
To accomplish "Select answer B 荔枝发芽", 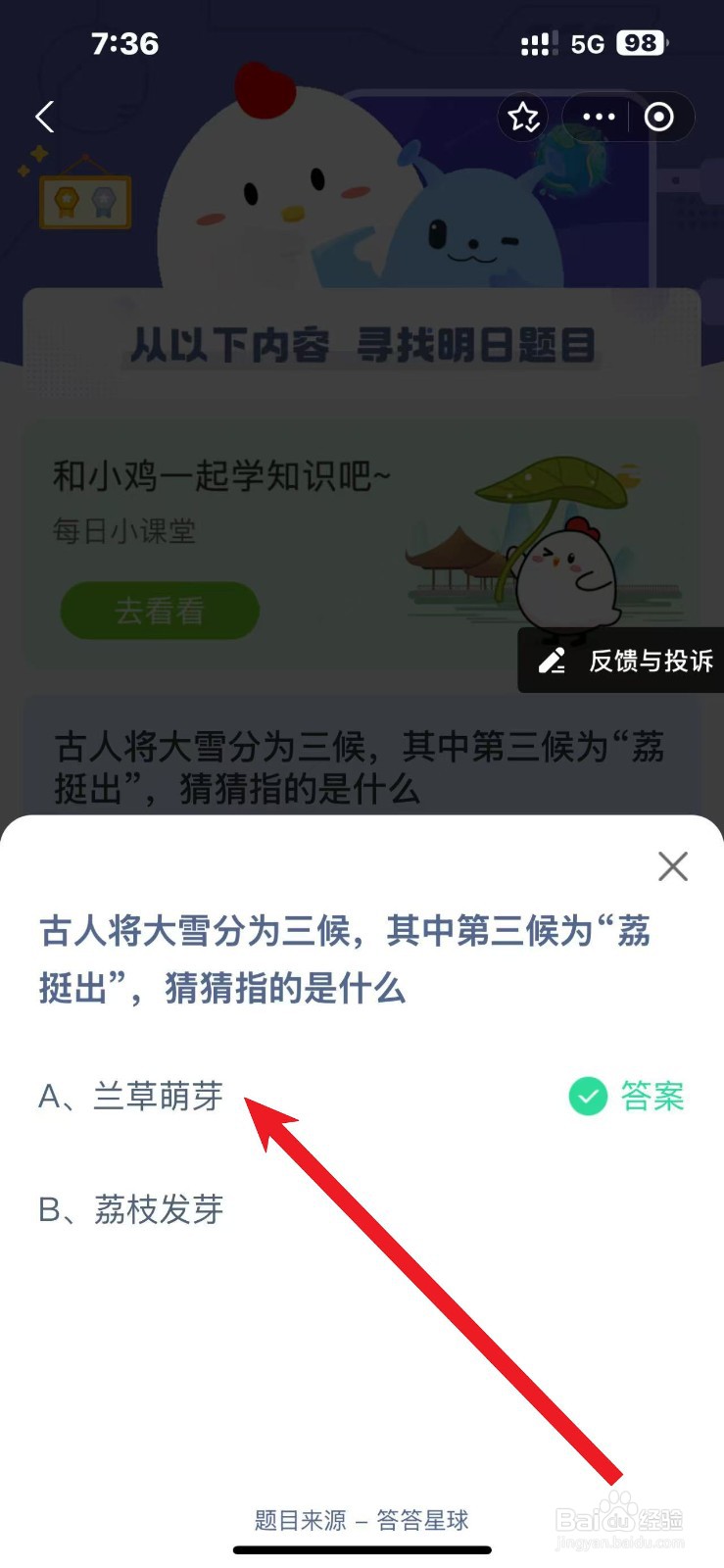I will tap(132, 1210).
